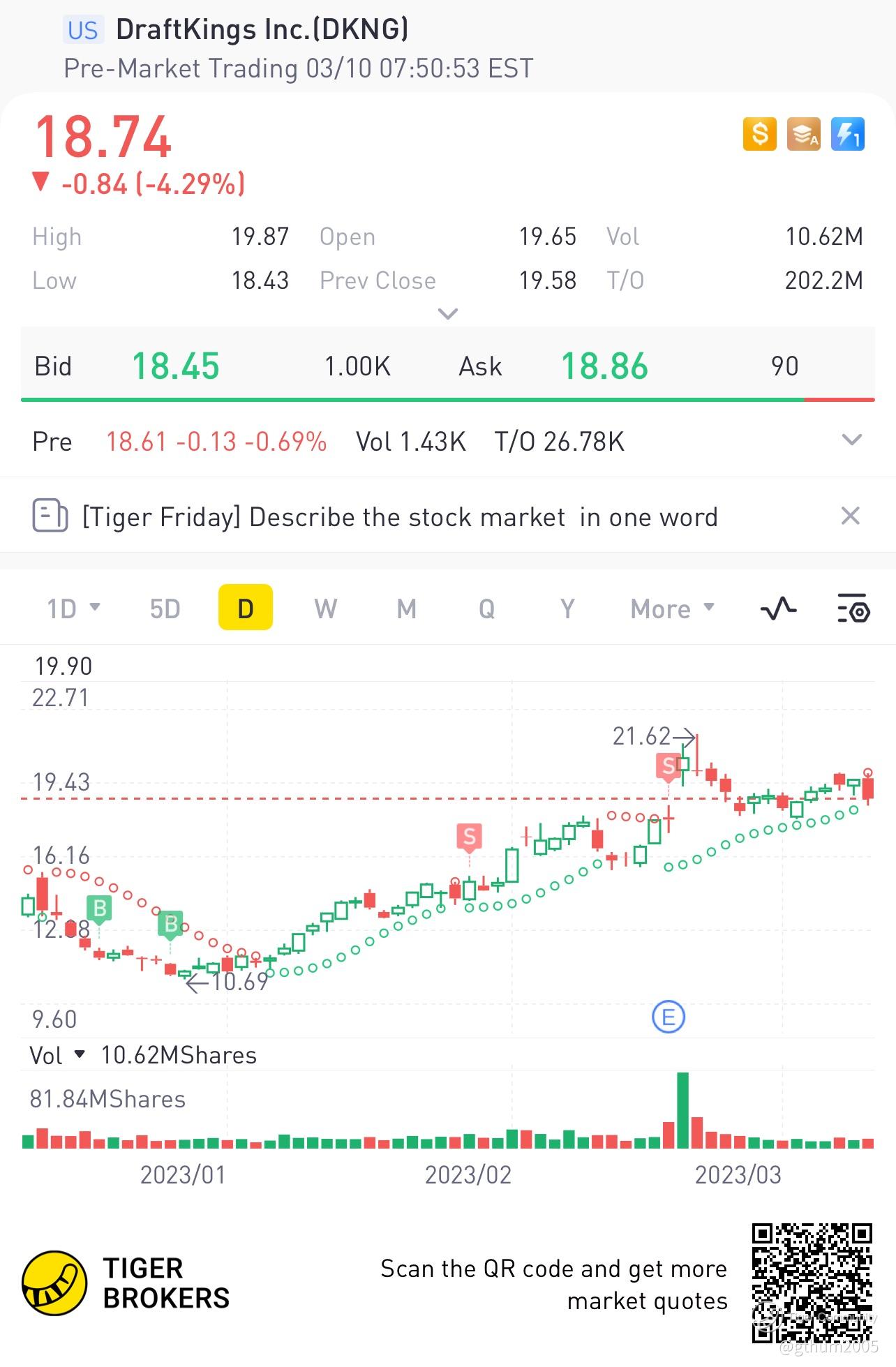The height and width of the screenshot is (1367, 896).
Task: Open the 1D timeframe dropdown
Action: coord(73,608)
